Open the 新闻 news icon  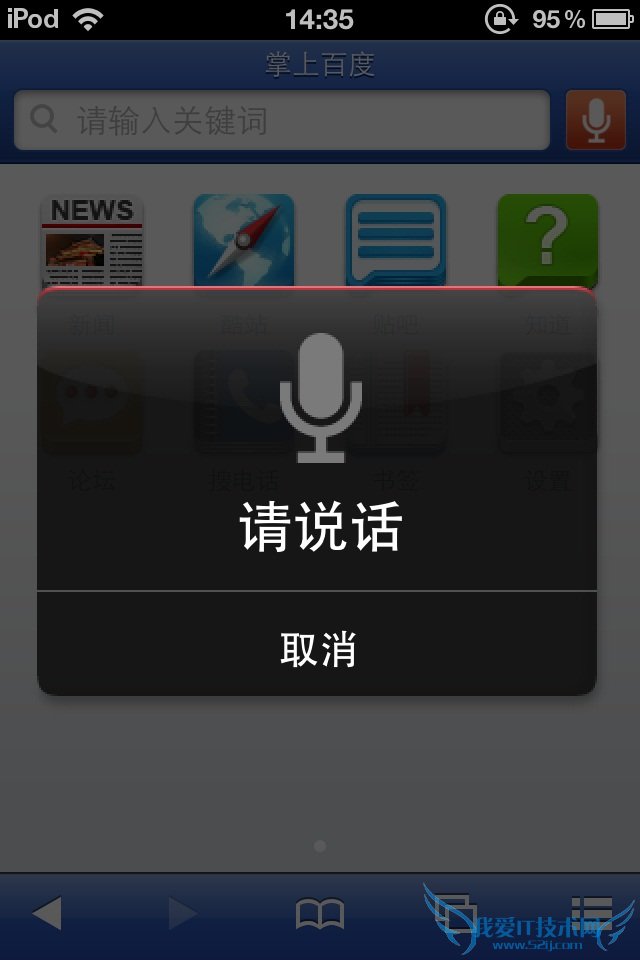click(x=92, y=242)
